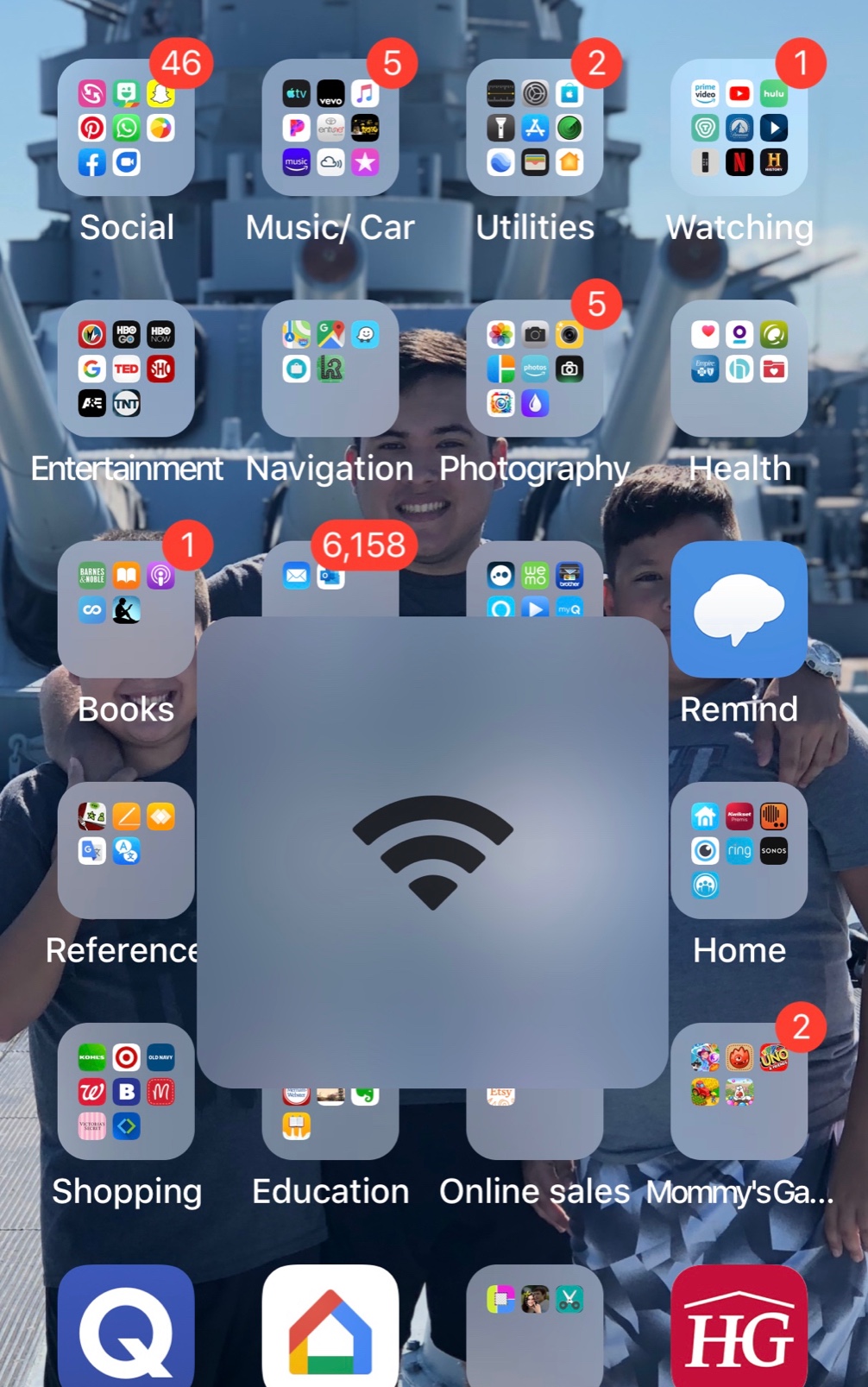Open the Reference folder
Viewport: 868px width, 1387px height.
click(x=126, y=850)
